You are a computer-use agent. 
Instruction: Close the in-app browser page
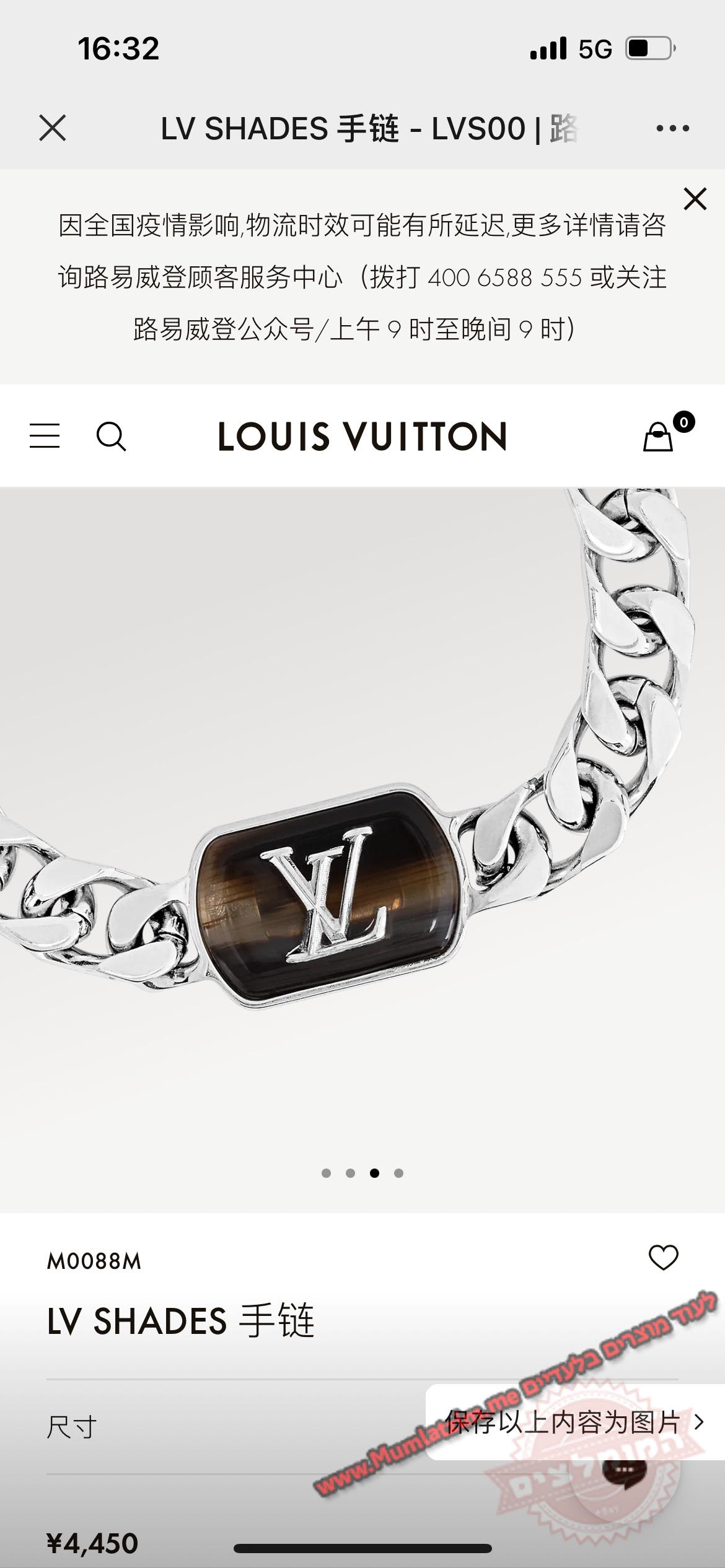coord(53,128)
